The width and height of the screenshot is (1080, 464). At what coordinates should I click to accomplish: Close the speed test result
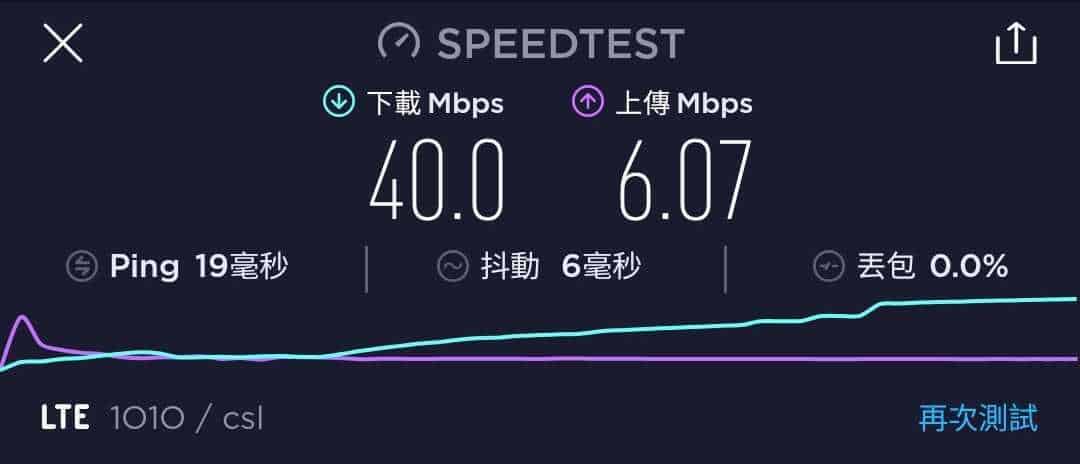point(62,43)
